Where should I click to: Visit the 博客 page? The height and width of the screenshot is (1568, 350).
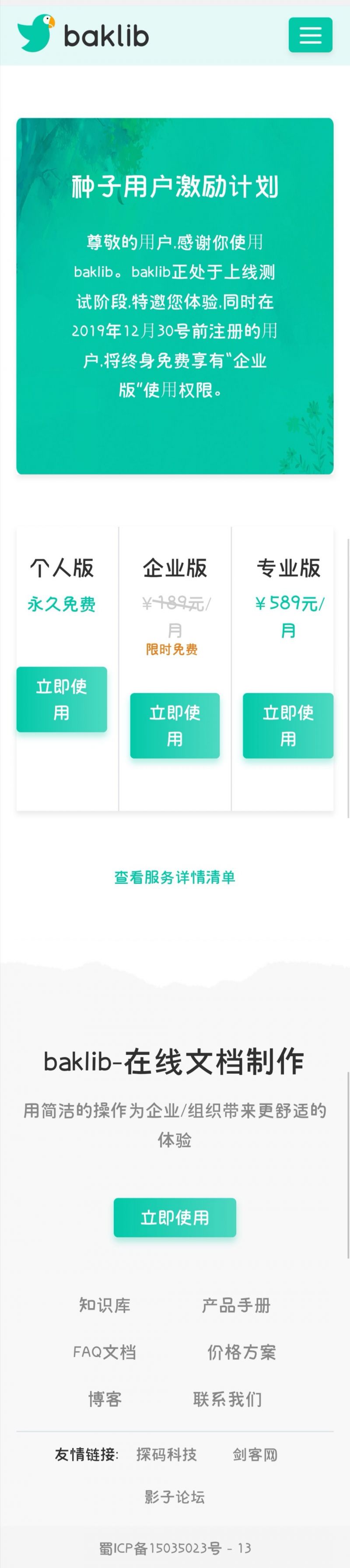click(105, 1399)
